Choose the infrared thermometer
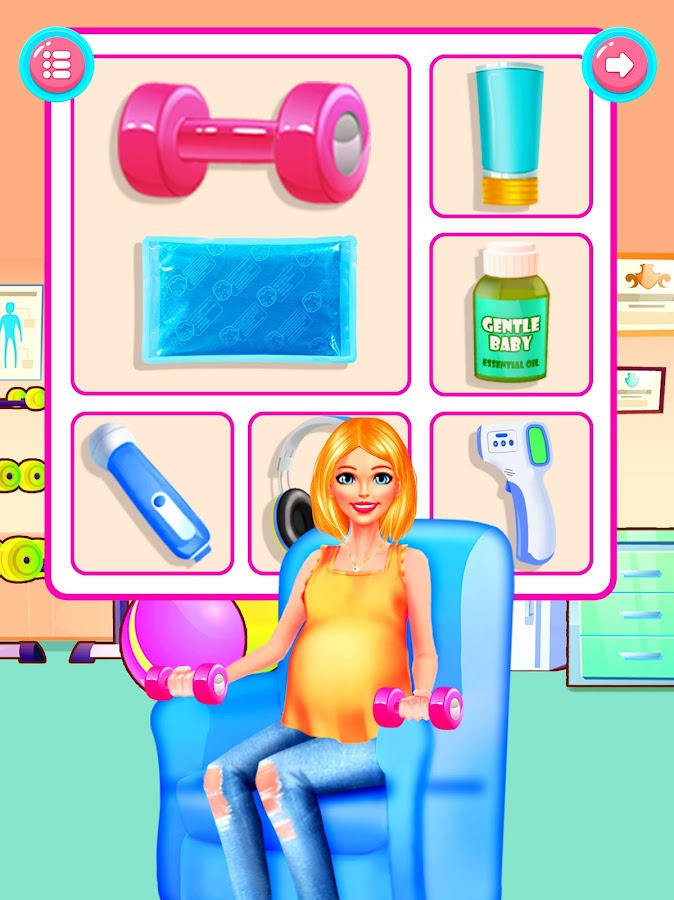The height and width of the screenshot is (900, 674). [513, 488]
